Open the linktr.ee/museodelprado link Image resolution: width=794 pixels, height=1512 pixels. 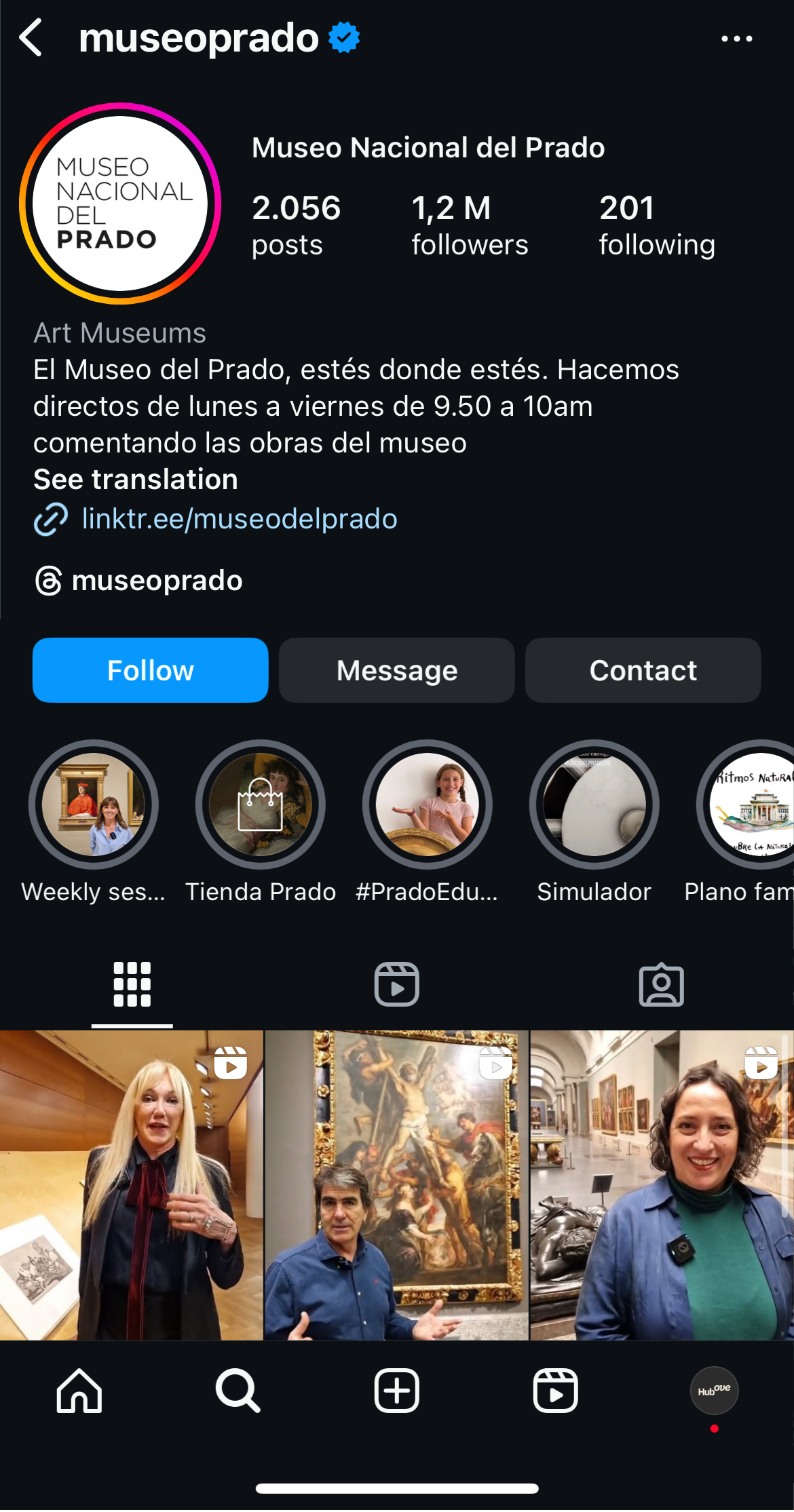[239, 519]
